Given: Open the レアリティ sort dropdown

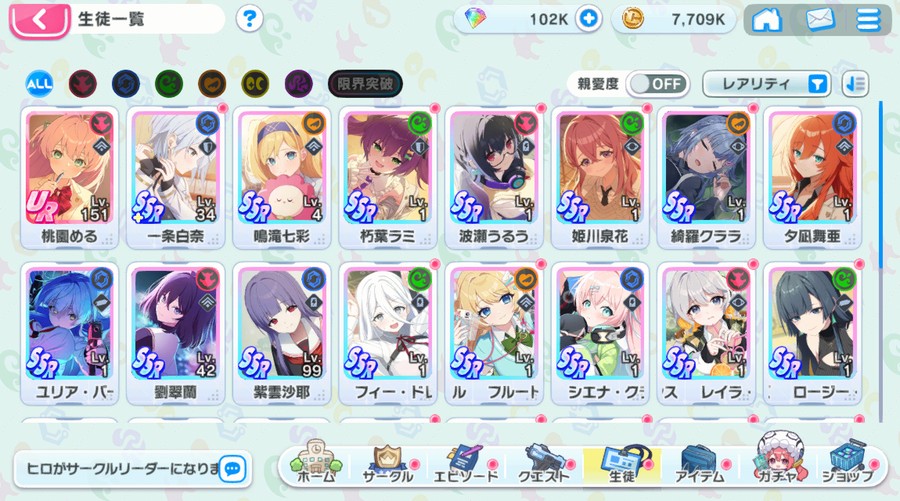Looking at the screenshot, I should (767, 84).
